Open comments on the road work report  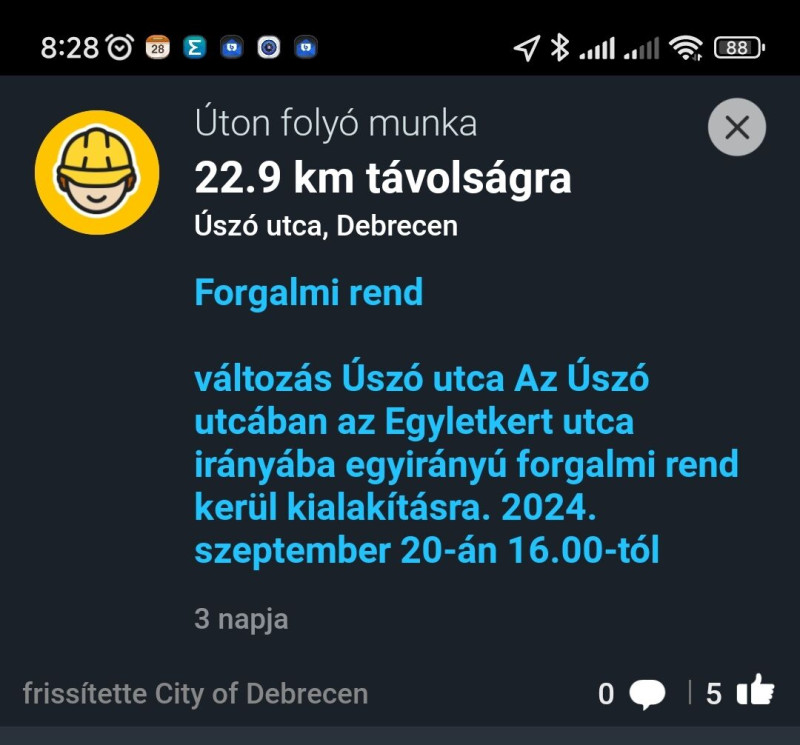(x=647, y=693)
